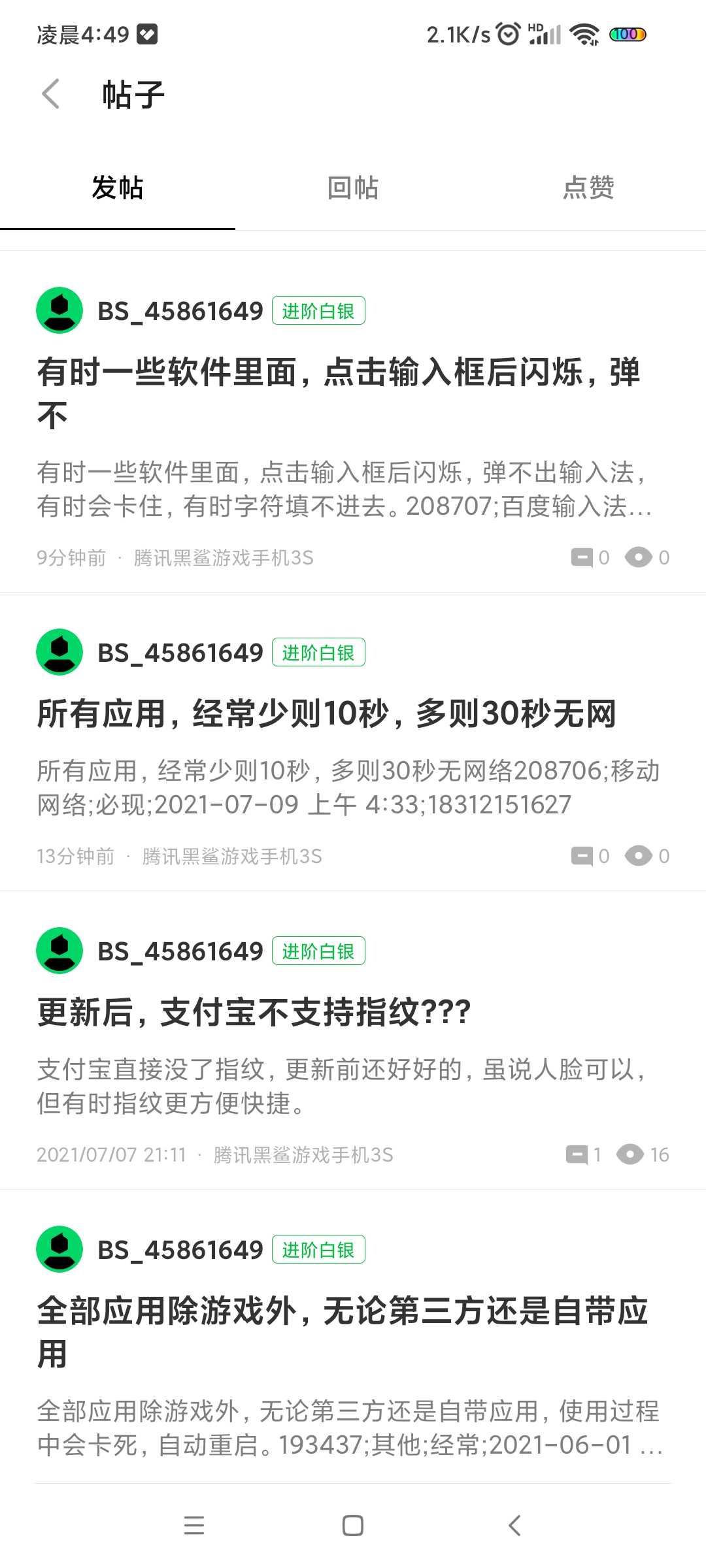The image size is (706, 1568).
Task: Select the 发帖 tab
Action: [x=118, y=188]
